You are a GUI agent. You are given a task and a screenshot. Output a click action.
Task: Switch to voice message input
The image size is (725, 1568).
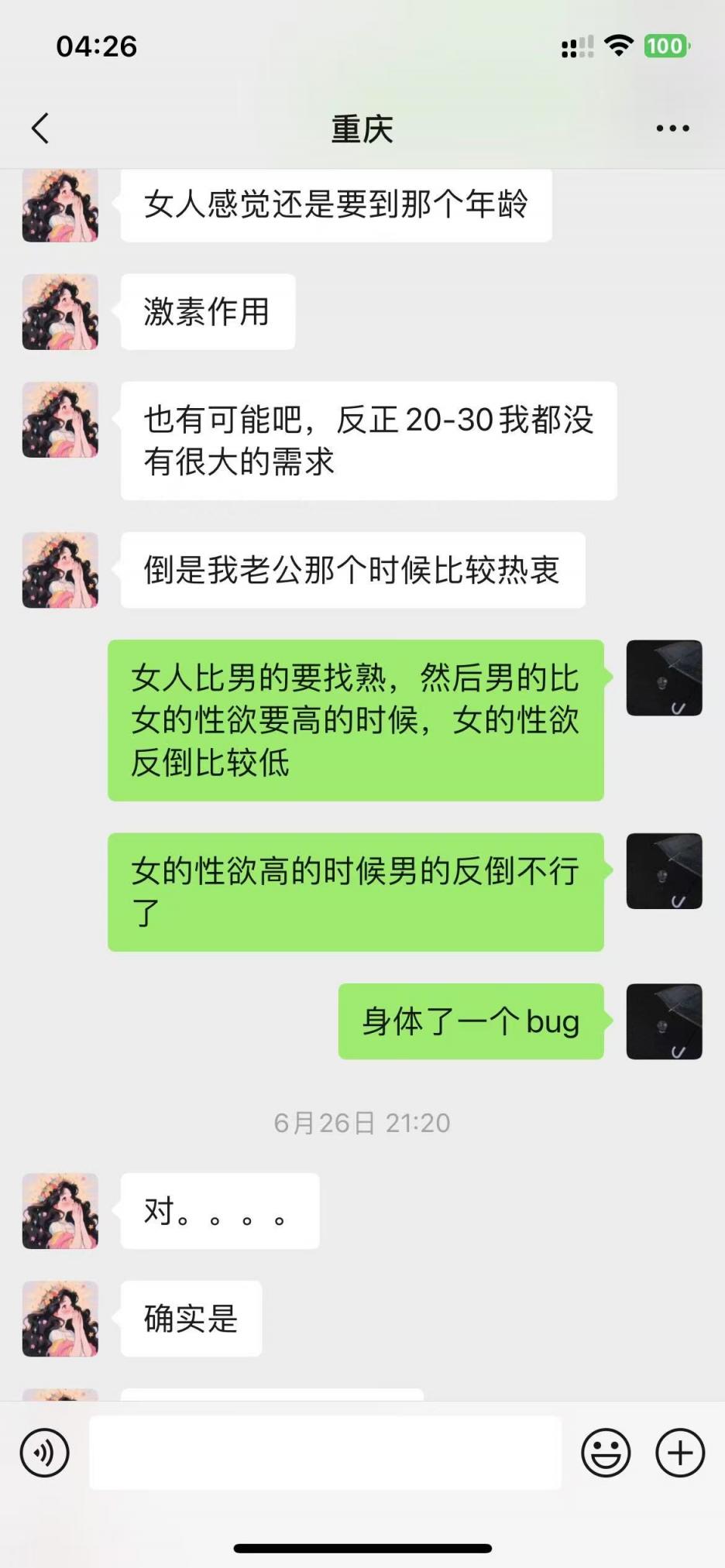[x=45, y=1453]
